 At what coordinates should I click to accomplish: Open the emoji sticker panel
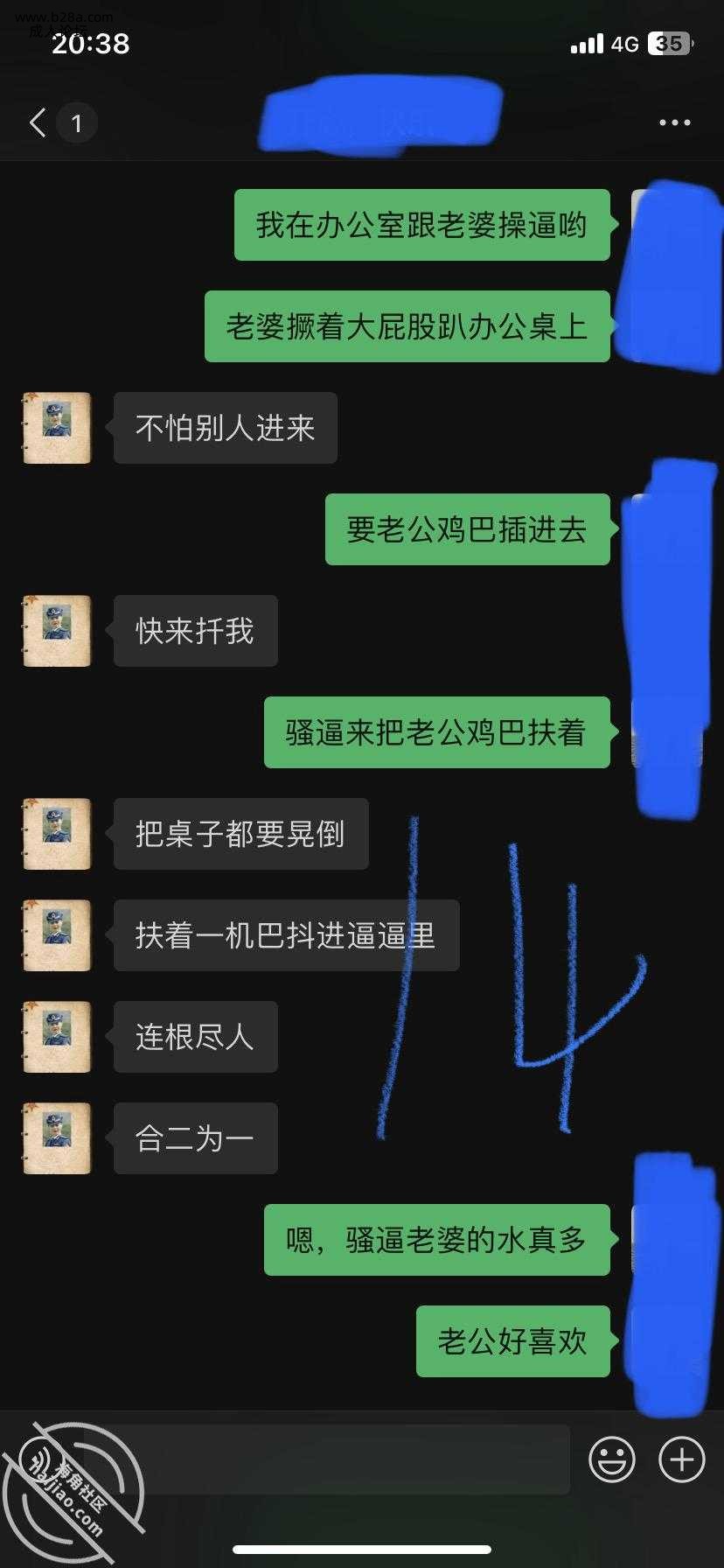click(611, 1459)
